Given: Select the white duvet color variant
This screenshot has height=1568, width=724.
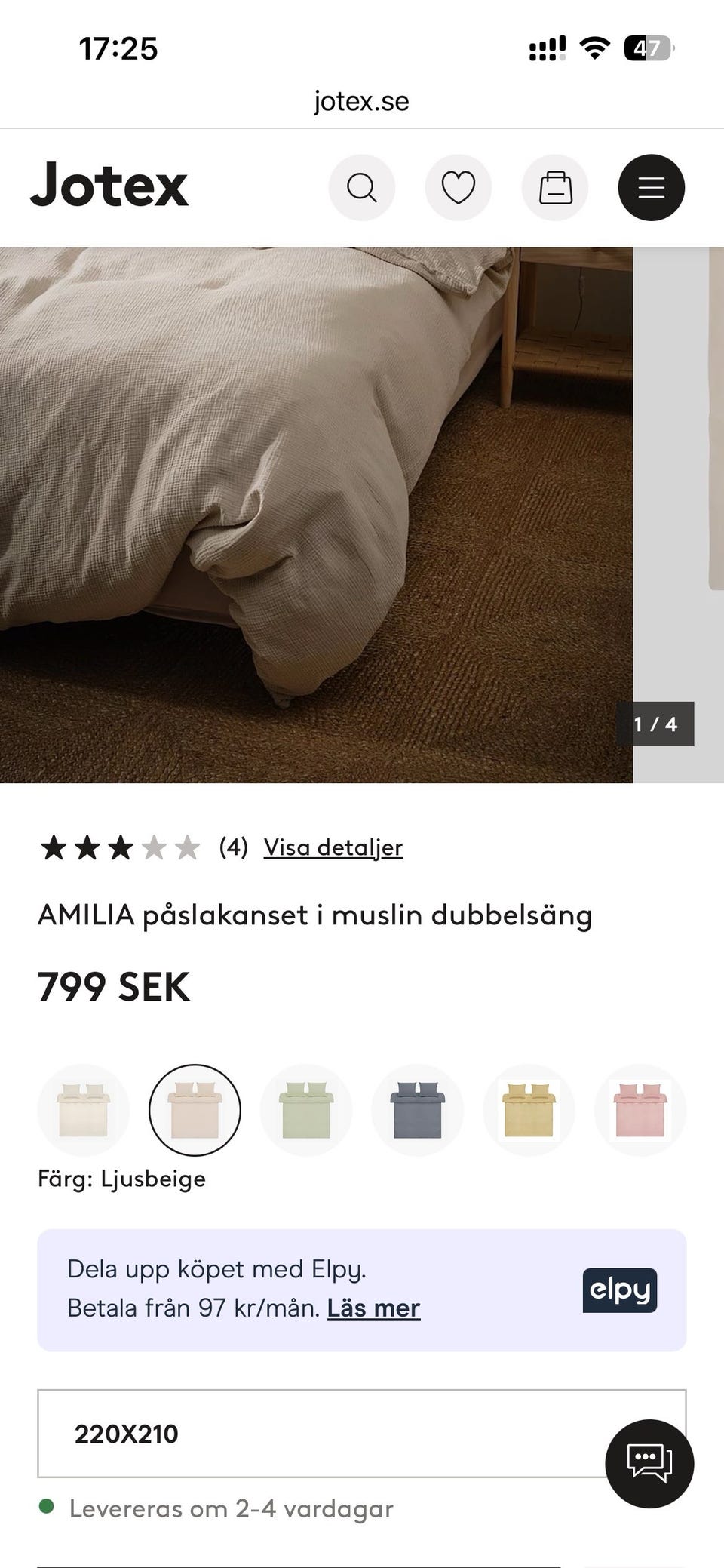Looking at the screenshot, I should click(83, 1109).
